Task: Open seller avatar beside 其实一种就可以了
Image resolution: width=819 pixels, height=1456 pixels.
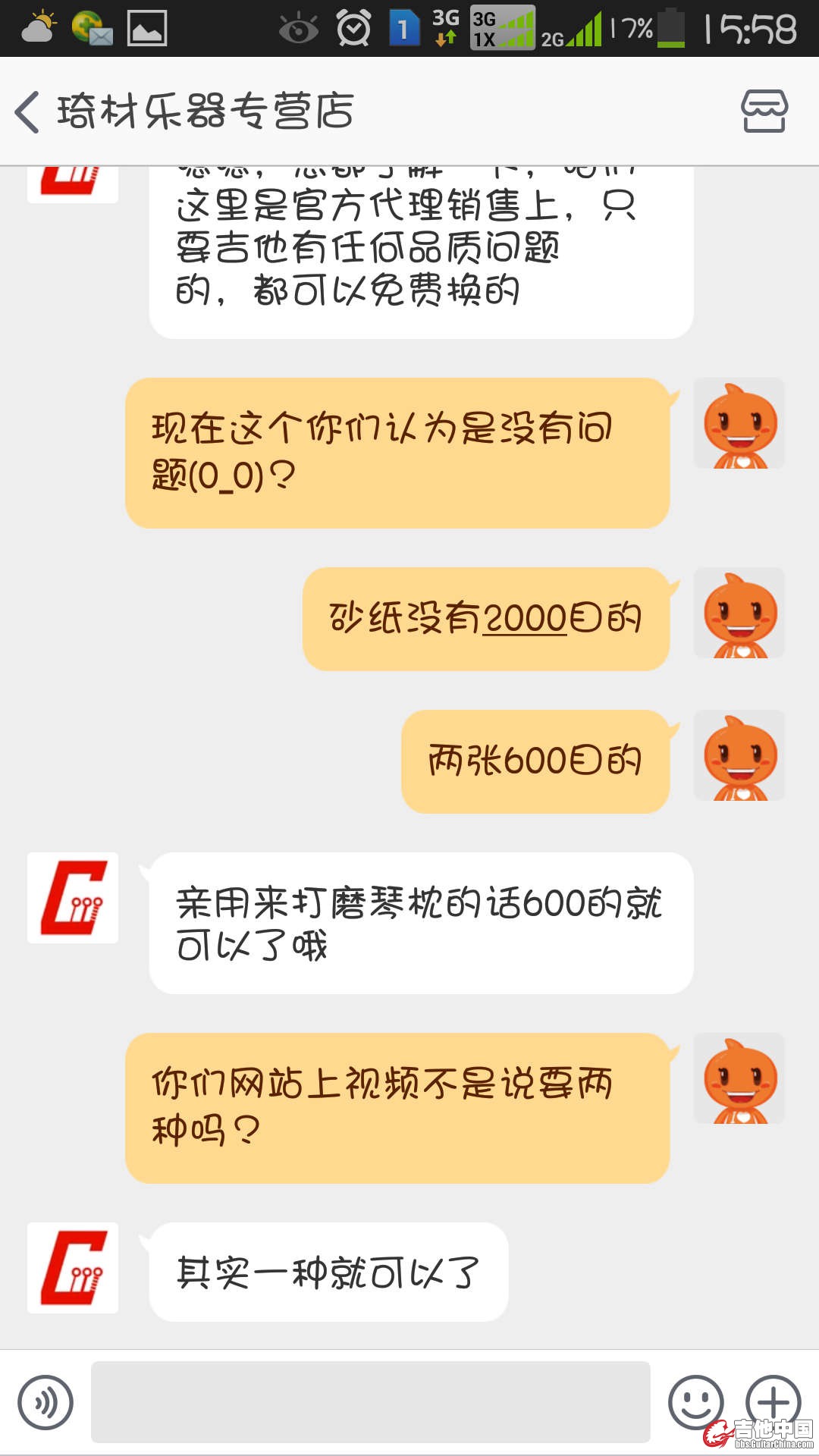Action: pos(73,1268)
